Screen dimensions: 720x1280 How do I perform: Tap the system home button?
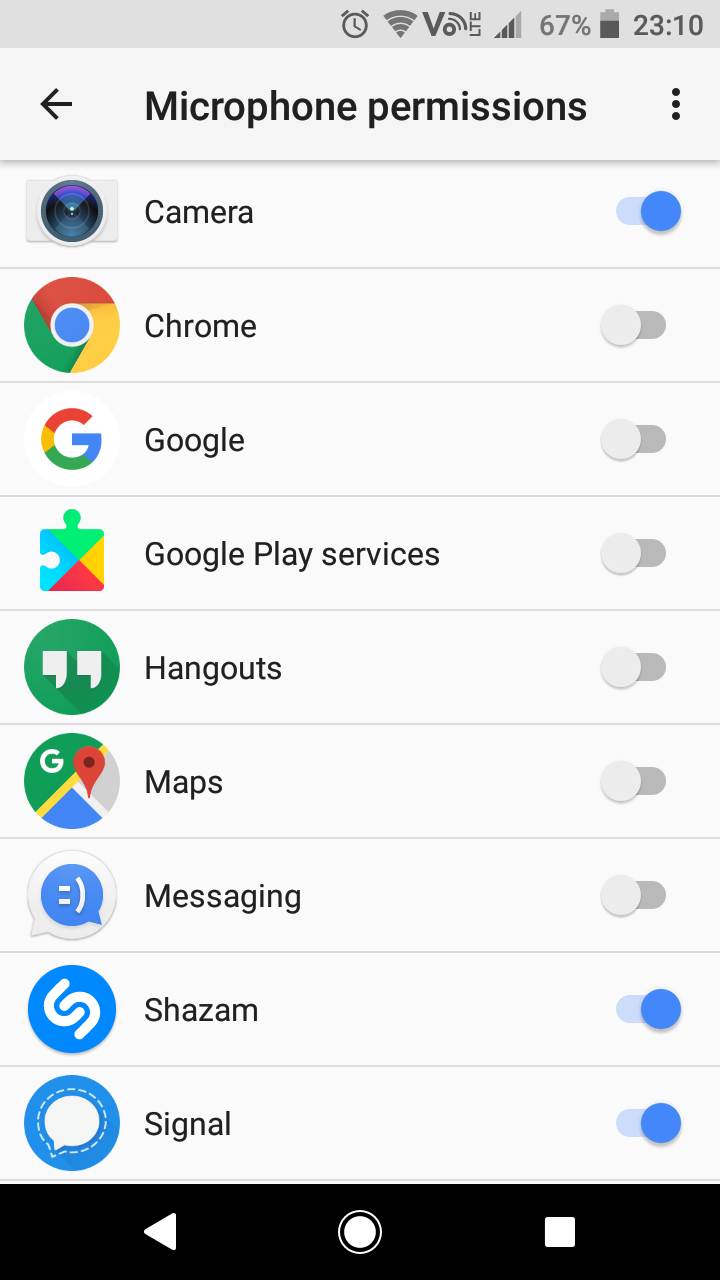360,1232
